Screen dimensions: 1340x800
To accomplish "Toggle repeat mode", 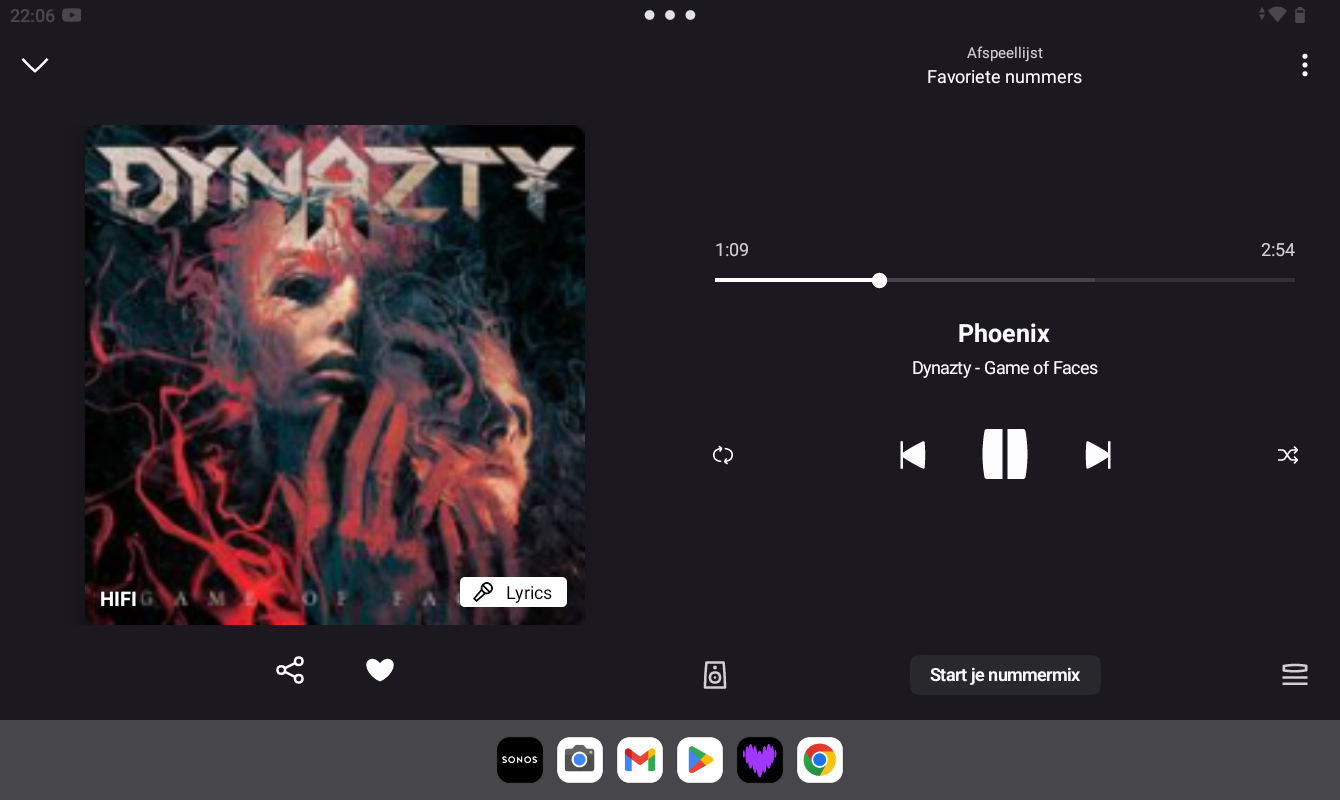I will tap(723, 455).
